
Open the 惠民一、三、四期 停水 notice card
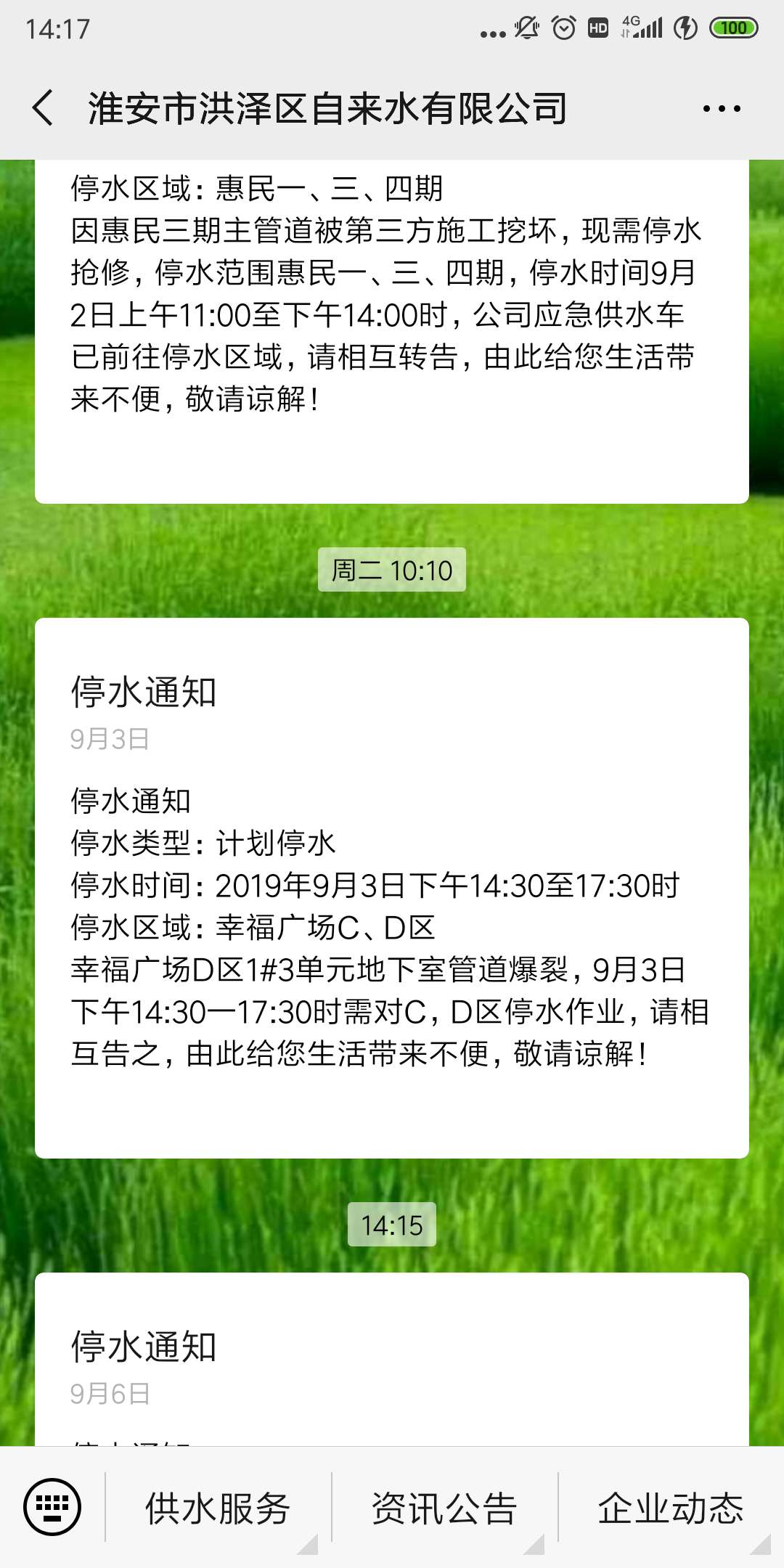[392, 332]
